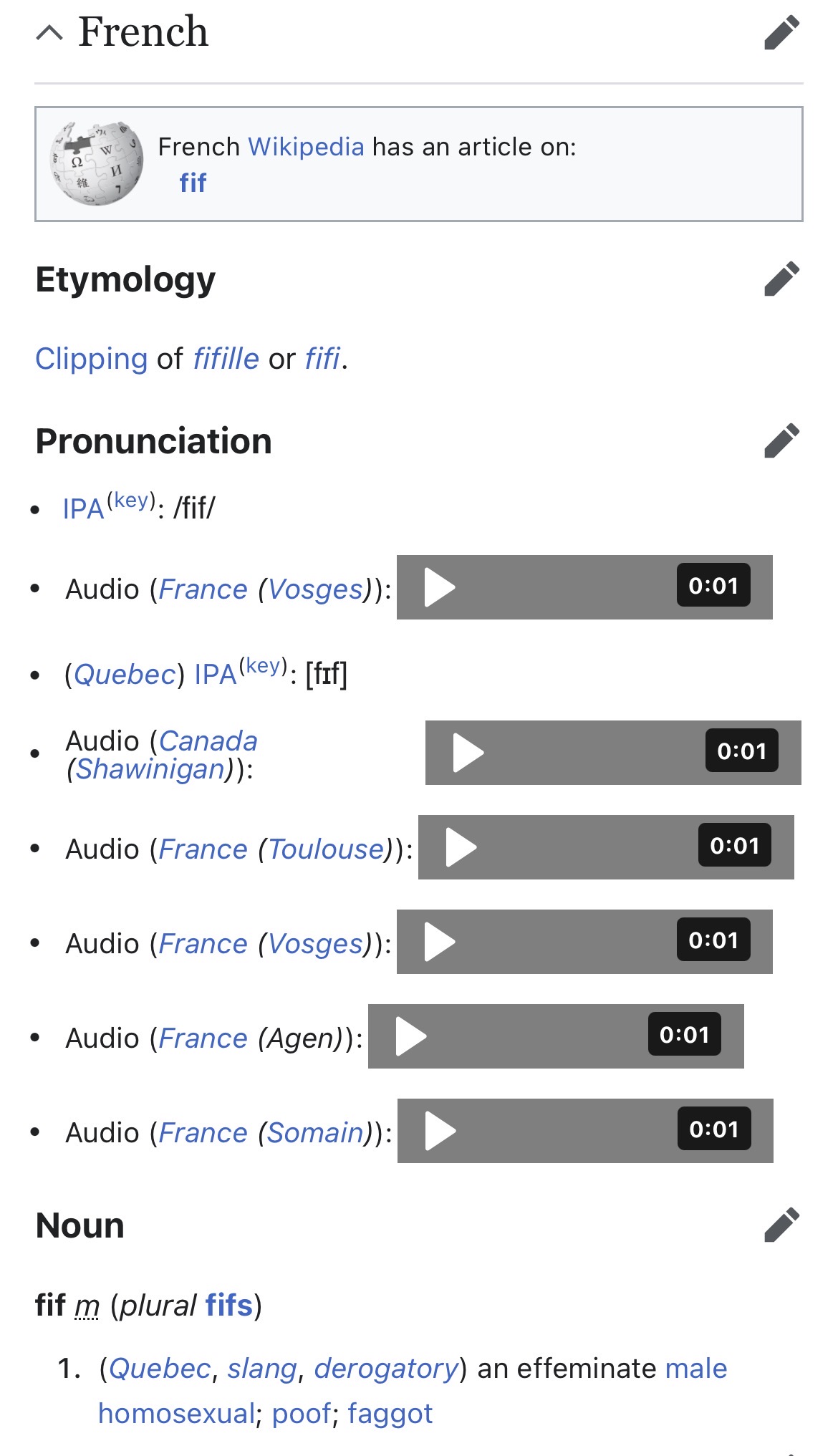Open the Clipping link

pos(92,359)
